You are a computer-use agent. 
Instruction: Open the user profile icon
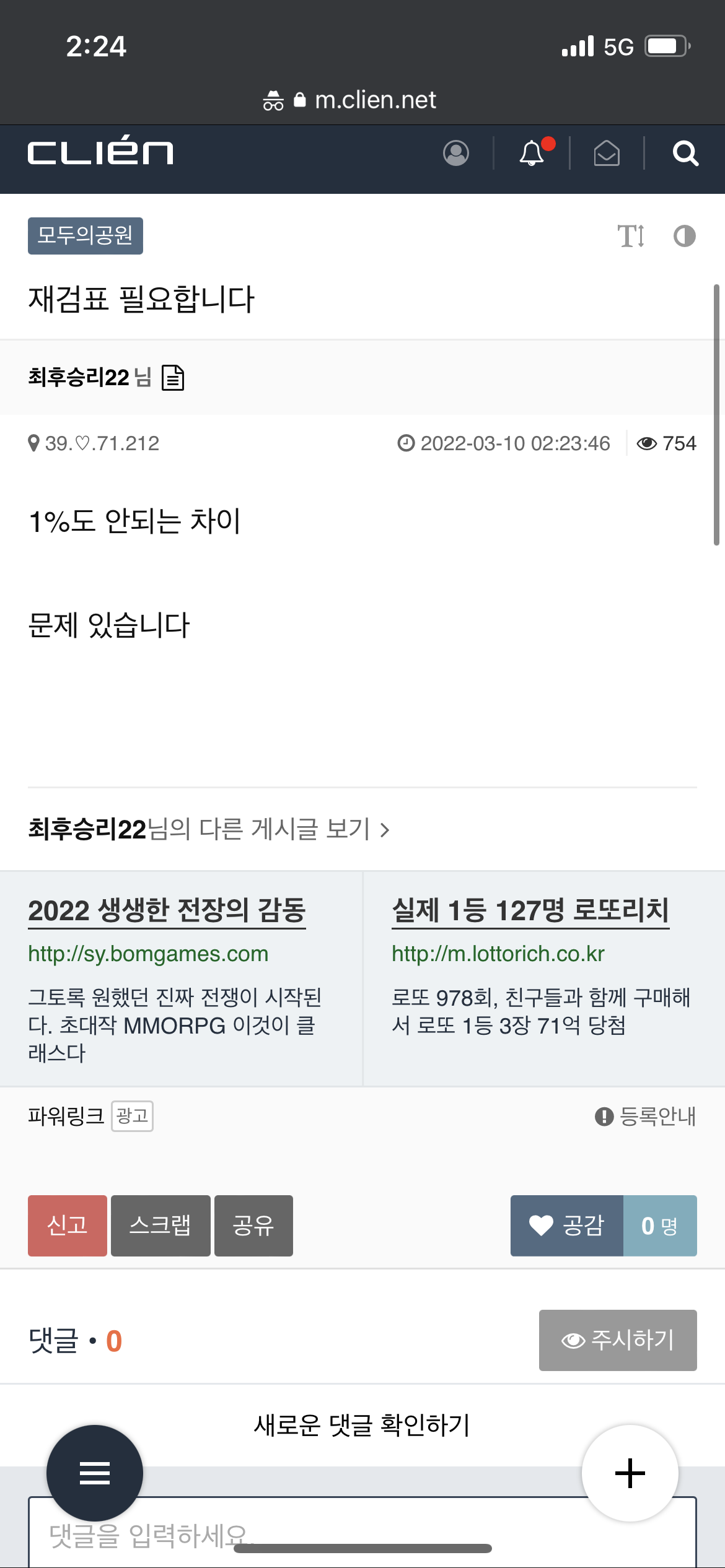click(456, 153)
